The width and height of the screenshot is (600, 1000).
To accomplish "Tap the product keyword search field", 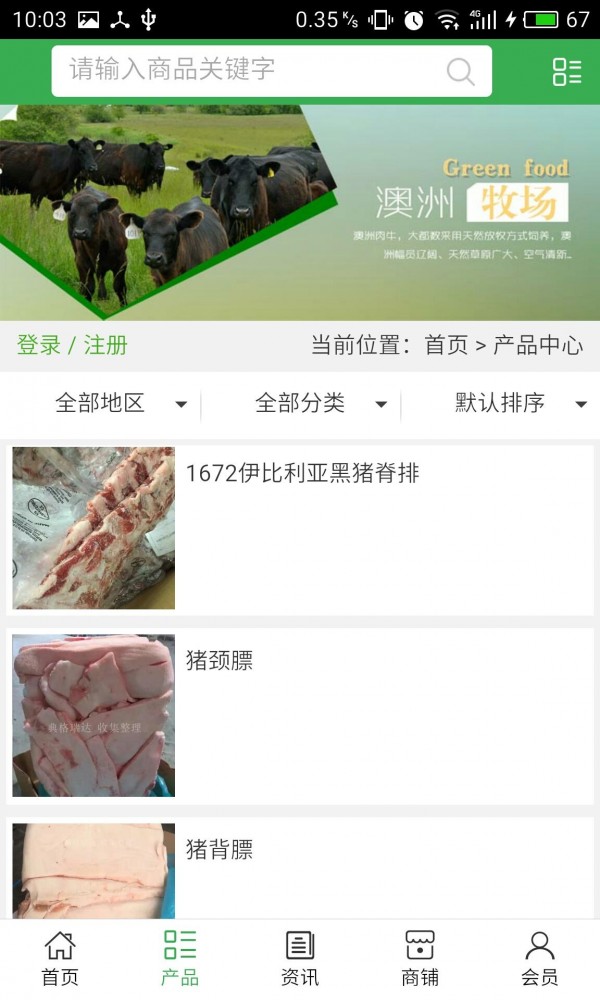I will [x=250, y=70].
